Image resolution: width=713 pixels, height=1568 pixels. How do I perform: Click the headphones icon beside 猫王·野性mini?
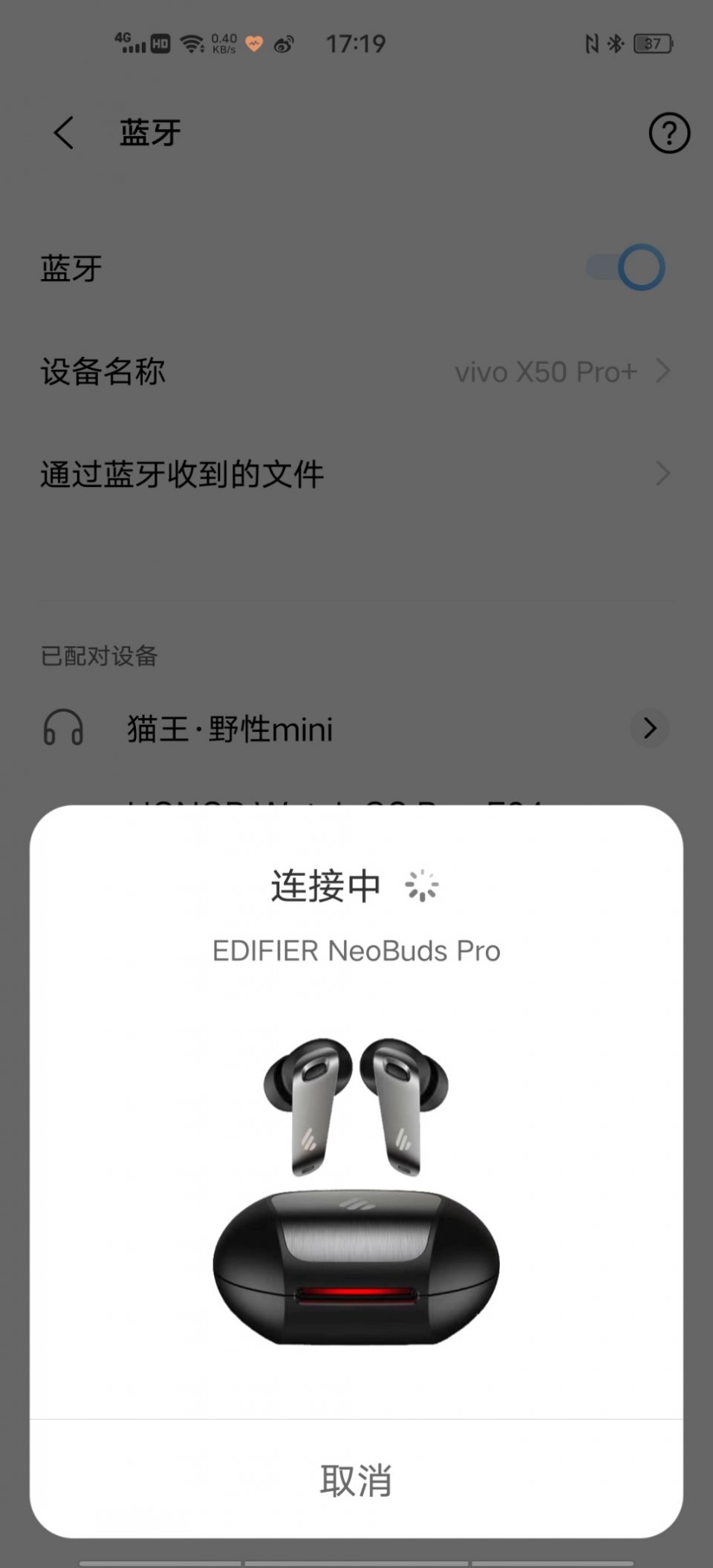click(x=64, y=729)
